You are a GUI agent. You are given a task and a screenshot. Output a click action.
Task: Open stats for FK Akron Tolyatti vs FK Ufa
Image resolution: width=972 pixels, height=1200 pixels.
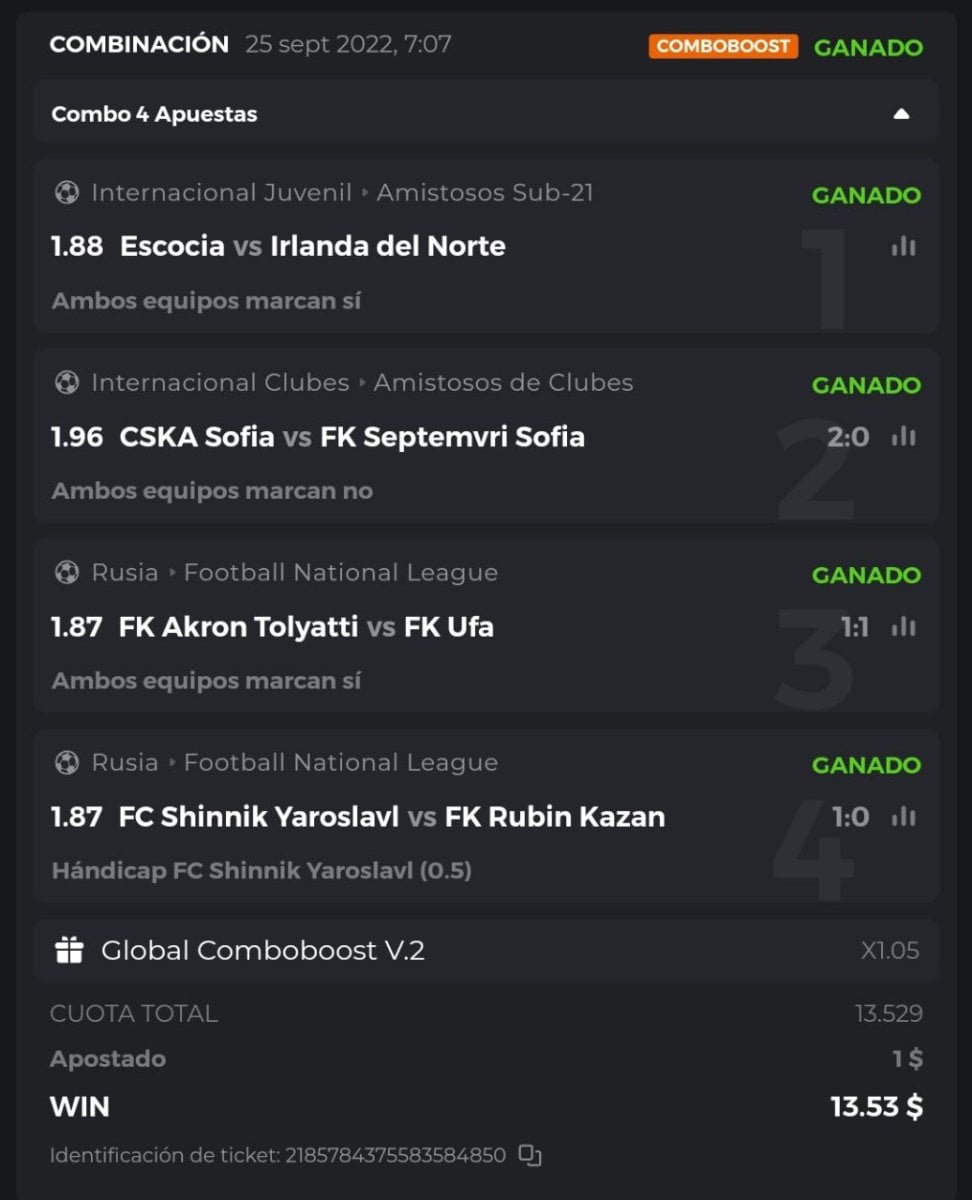coord(903,627)
